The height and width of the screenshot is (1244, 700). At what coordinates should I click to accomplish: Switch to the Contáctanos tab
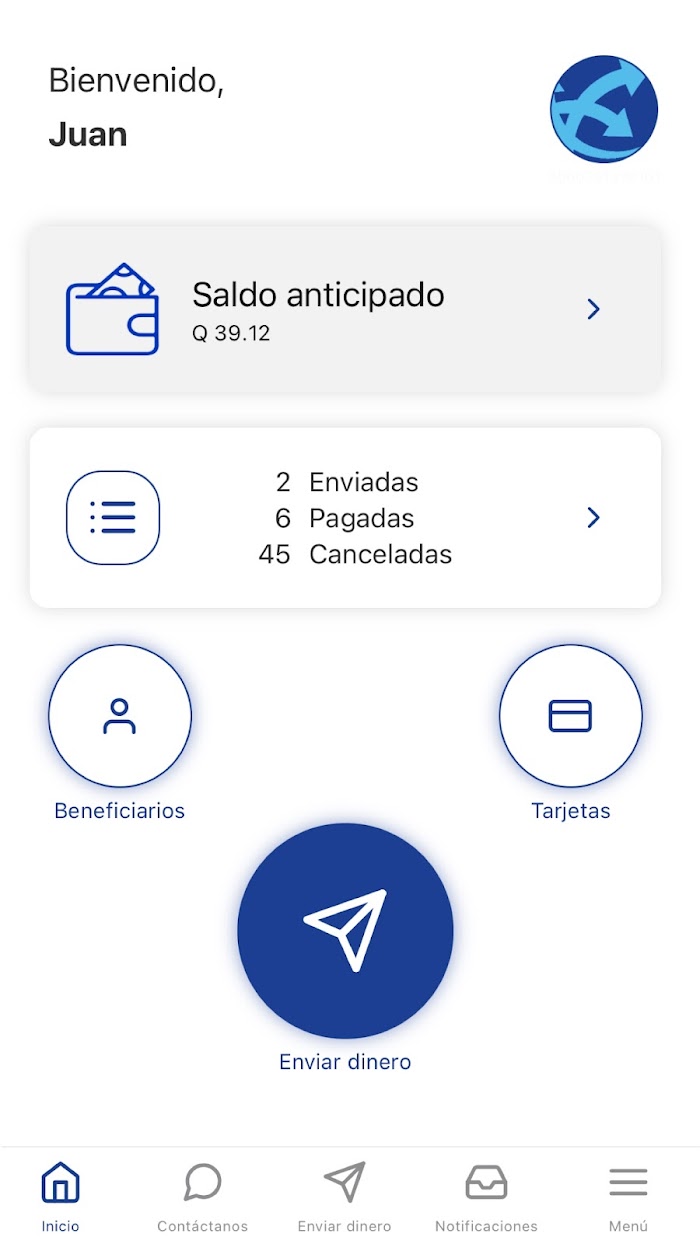pyautogui.click(x=203, y=1197)
